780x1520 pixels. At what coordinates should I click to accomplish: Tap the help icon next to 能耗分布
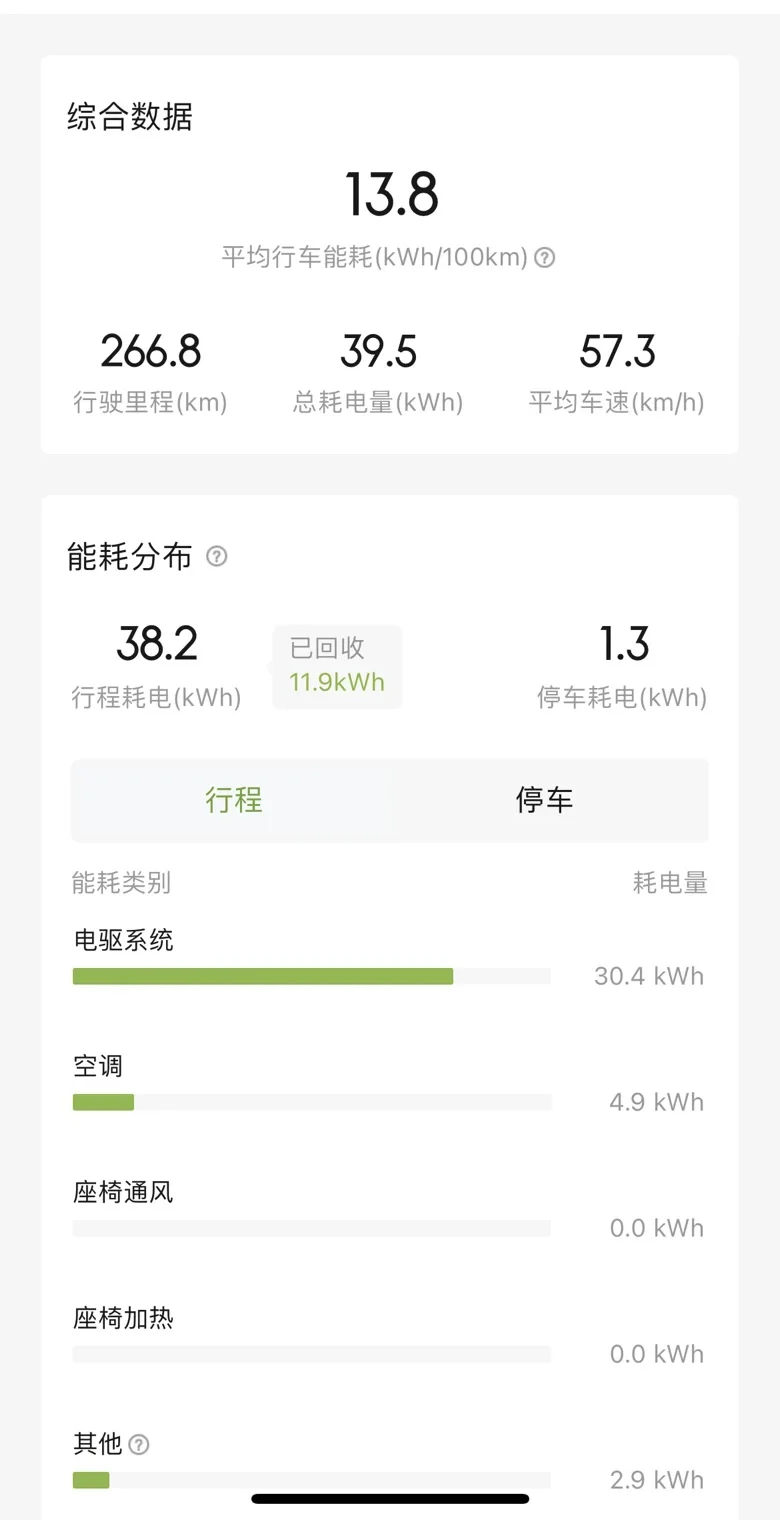pyautogui.click(x=217, y=557)
